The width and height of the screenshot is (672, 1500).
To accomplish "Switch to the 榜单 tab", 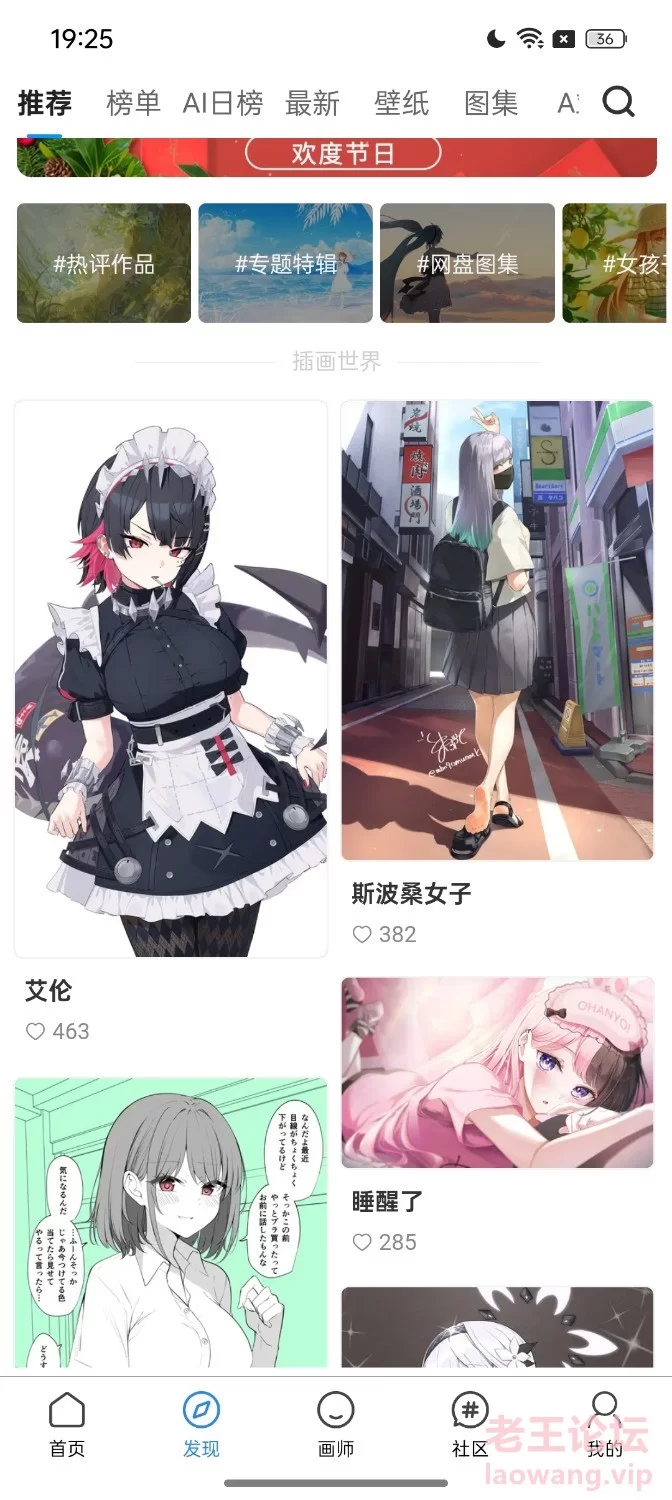I will tap(133, 103).
